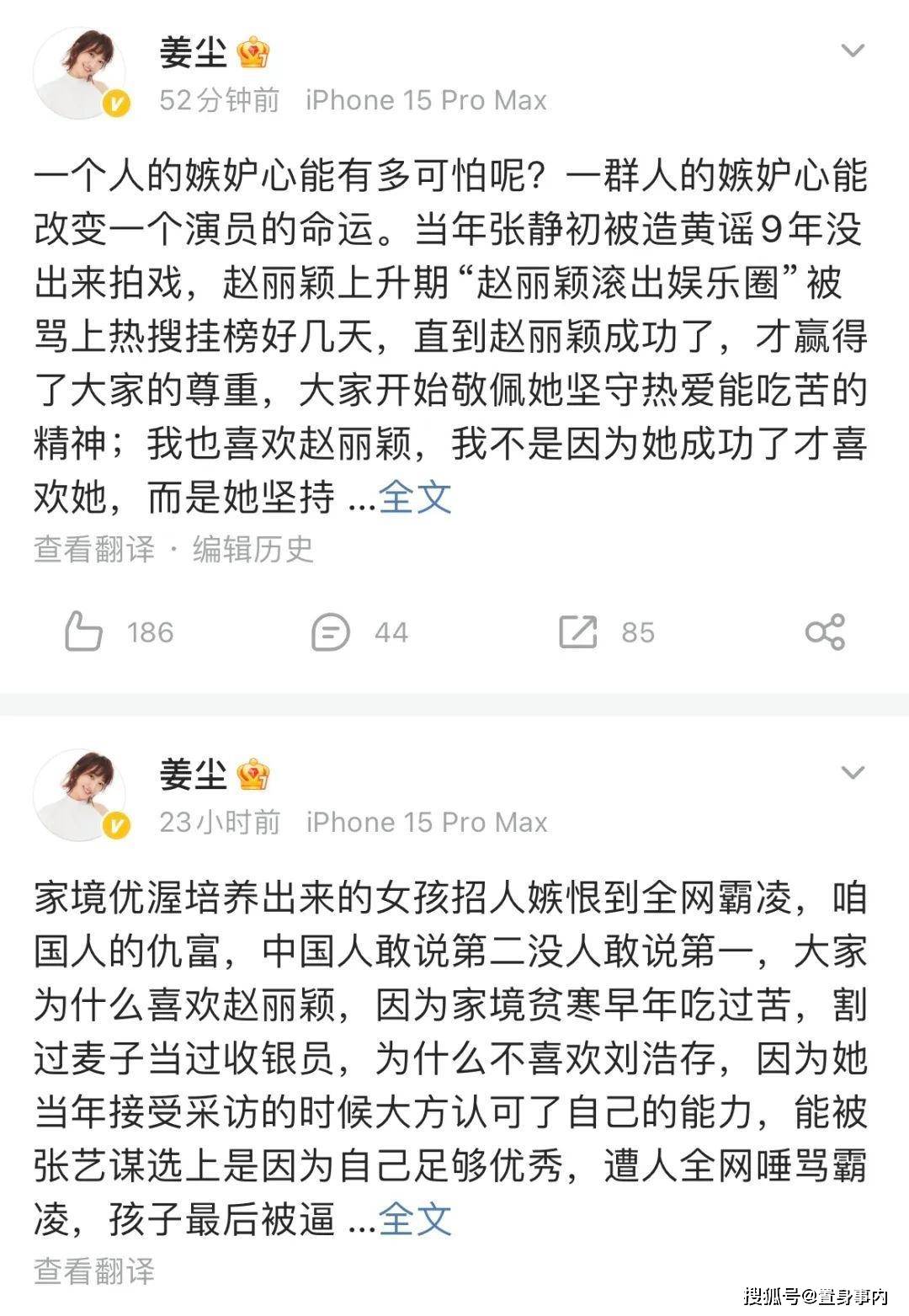Expand the chevron menu on 23小时前 post
The width and height of the screenshot is (909, 1316).
click(853, 773)
